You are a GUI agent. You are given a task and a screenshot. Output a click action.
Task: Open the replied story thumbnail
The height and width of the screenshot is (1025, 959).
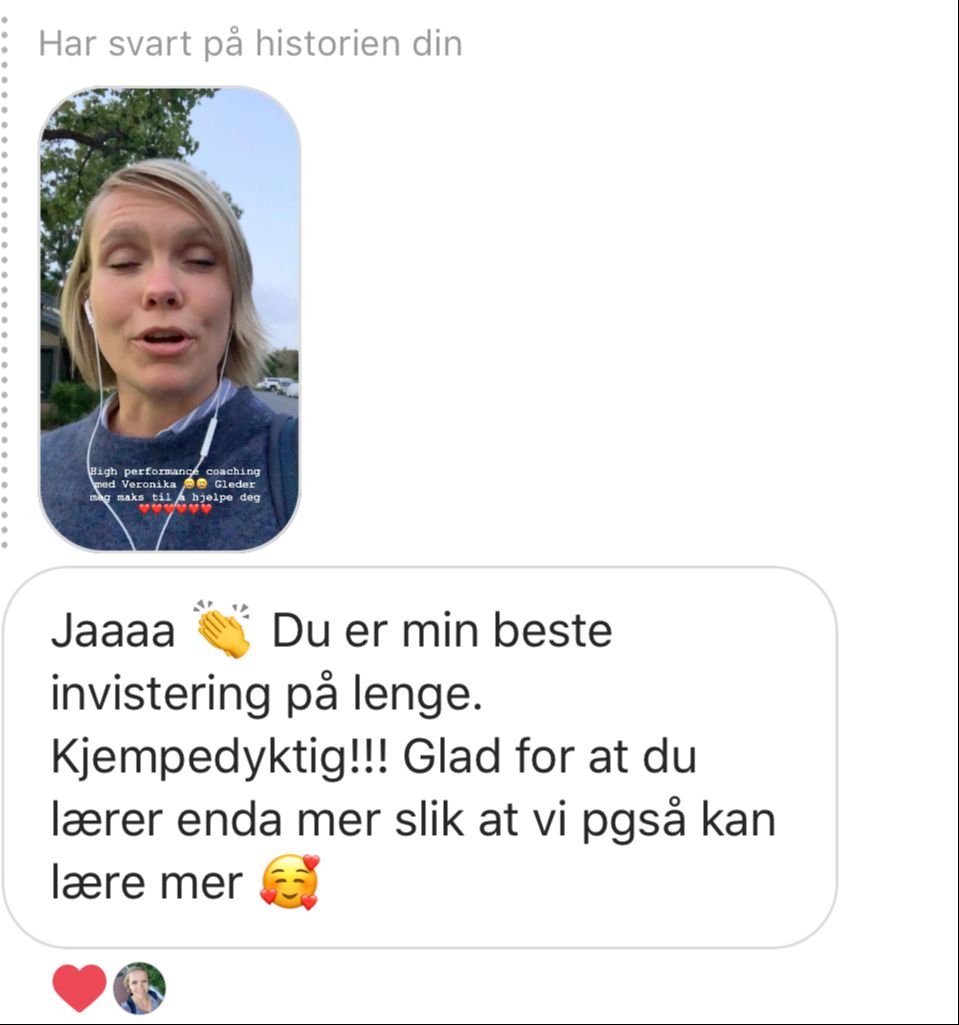coord(169,318)
